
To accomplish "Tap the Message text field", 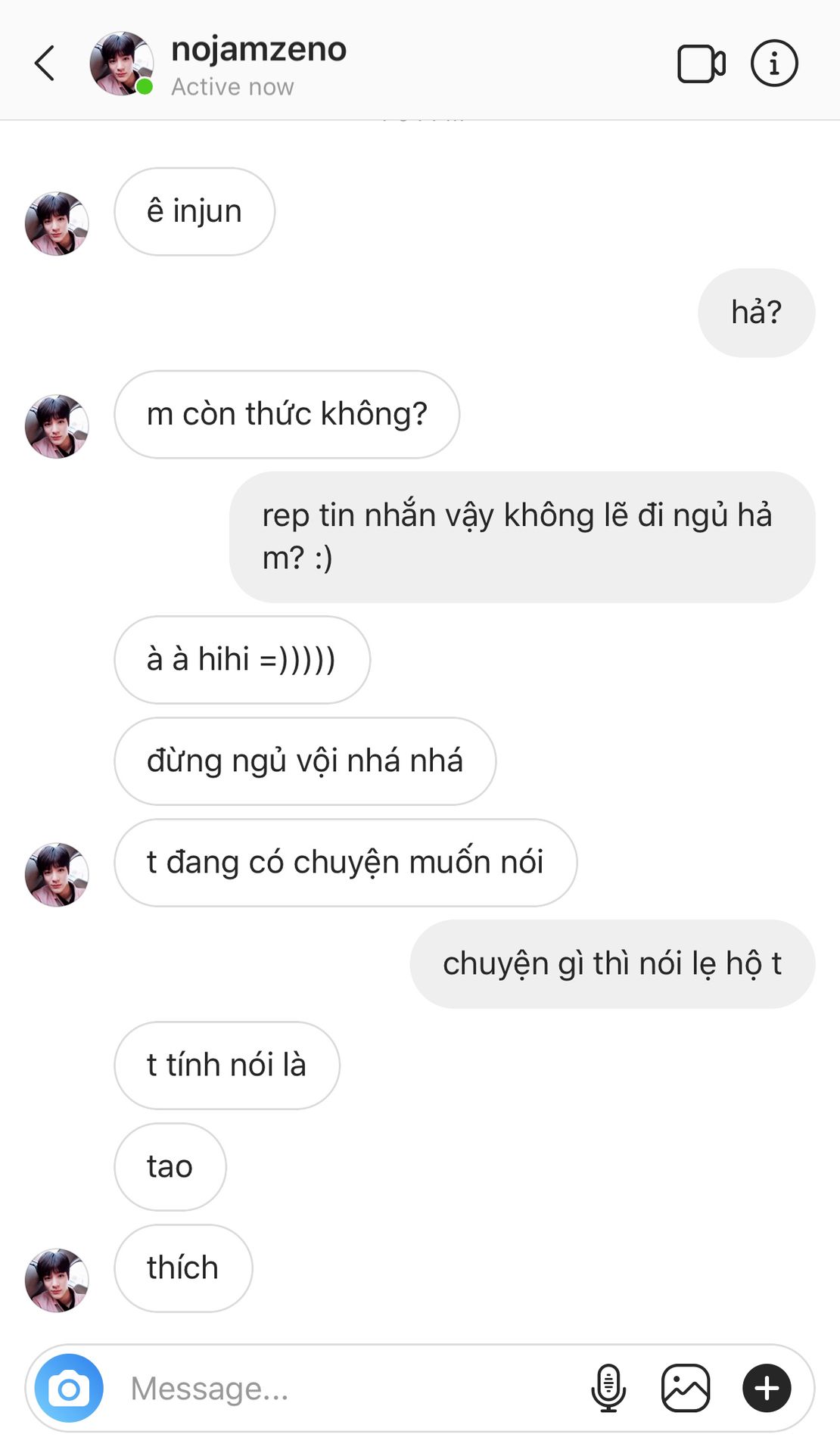I will pos(348,1389).
